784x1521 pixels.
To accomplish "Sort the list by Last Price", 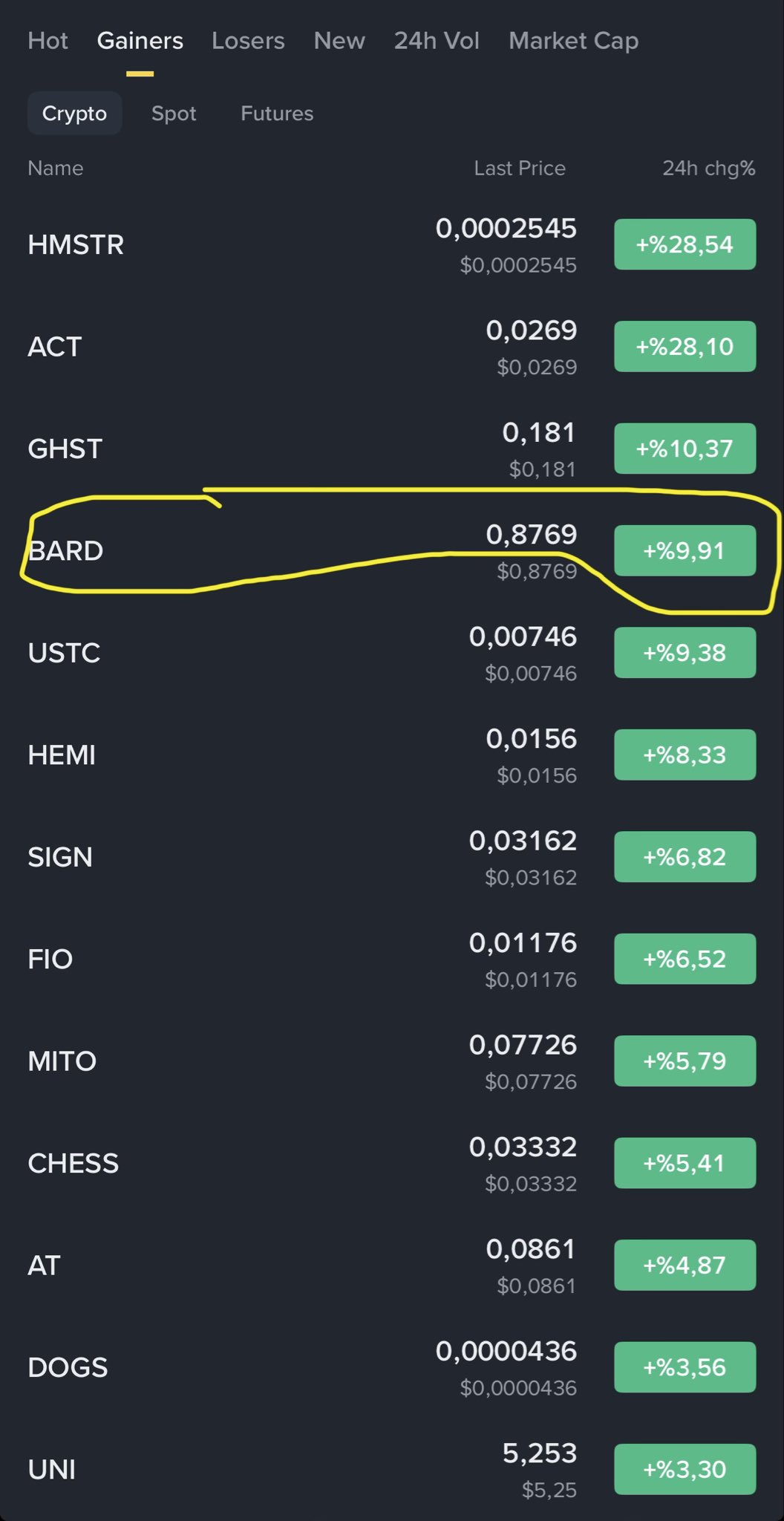I will pyautogui.click(x=520, y=169).
